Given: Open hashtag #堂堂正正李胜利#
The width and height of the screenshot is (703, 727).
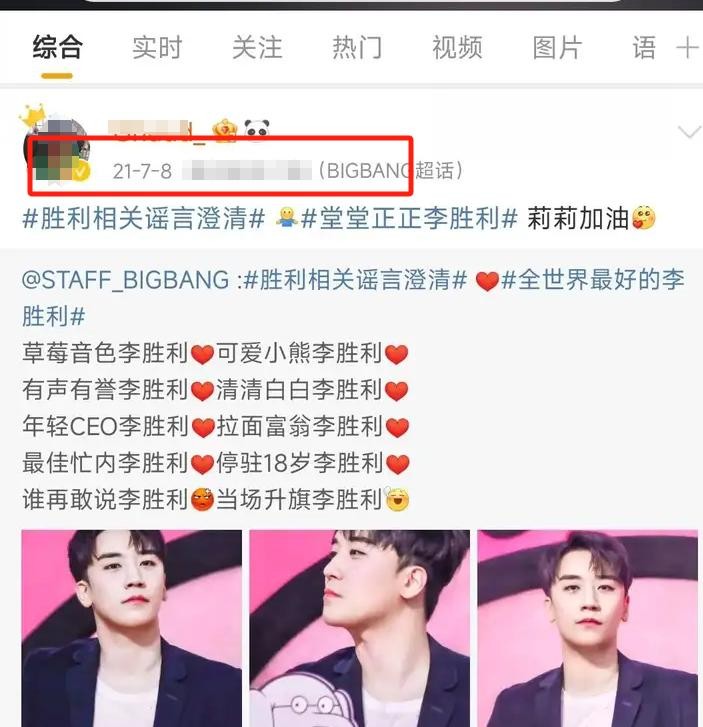Looking at the screenshot, I should tap(410, 218).
